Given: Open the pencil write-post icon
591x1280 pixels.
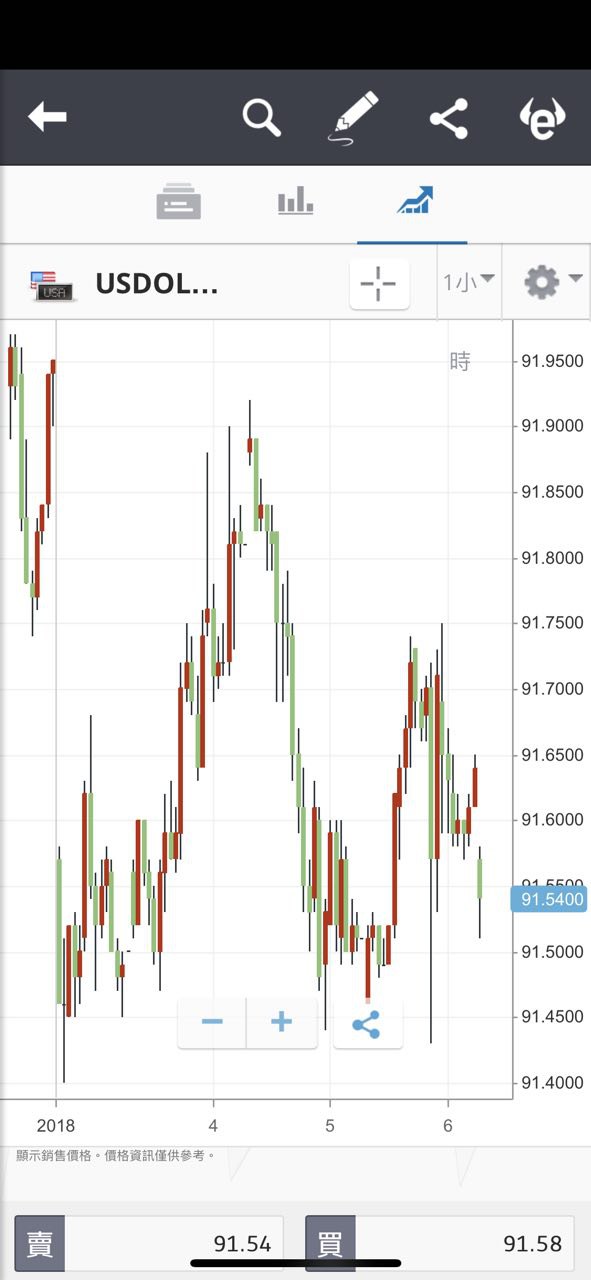Looking at the screenshot, I should (x=356, y=118).
